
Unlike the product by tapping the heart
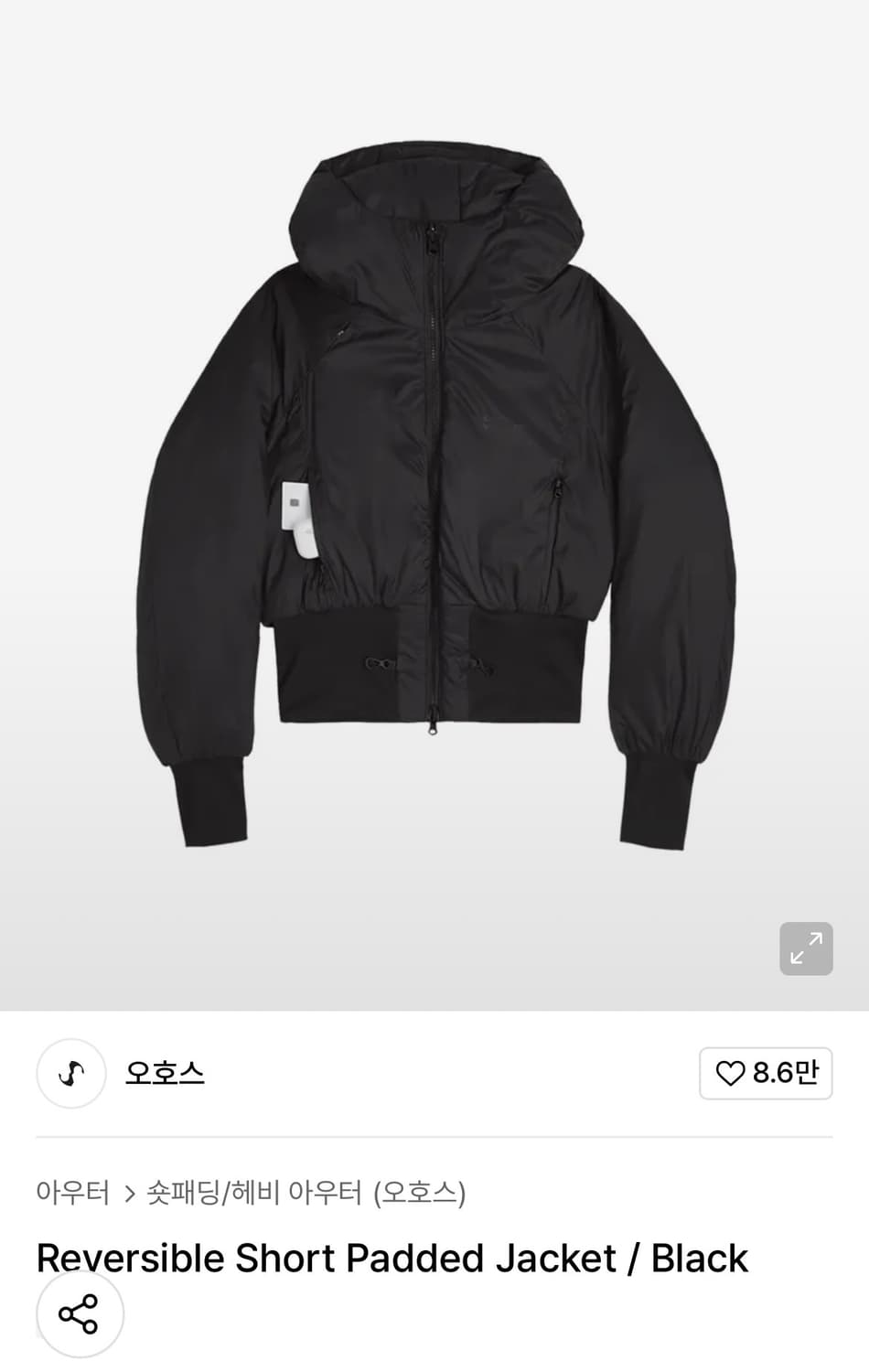[x=731, y=1076]
